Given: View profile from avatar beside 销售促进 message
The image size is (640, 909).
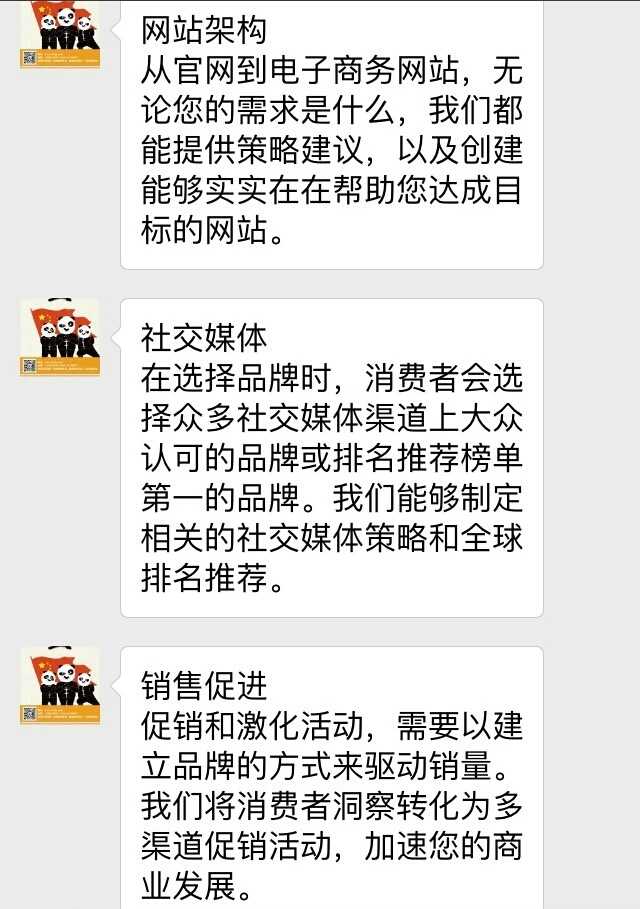Looking at the screenshot, I should click(60, 685).
